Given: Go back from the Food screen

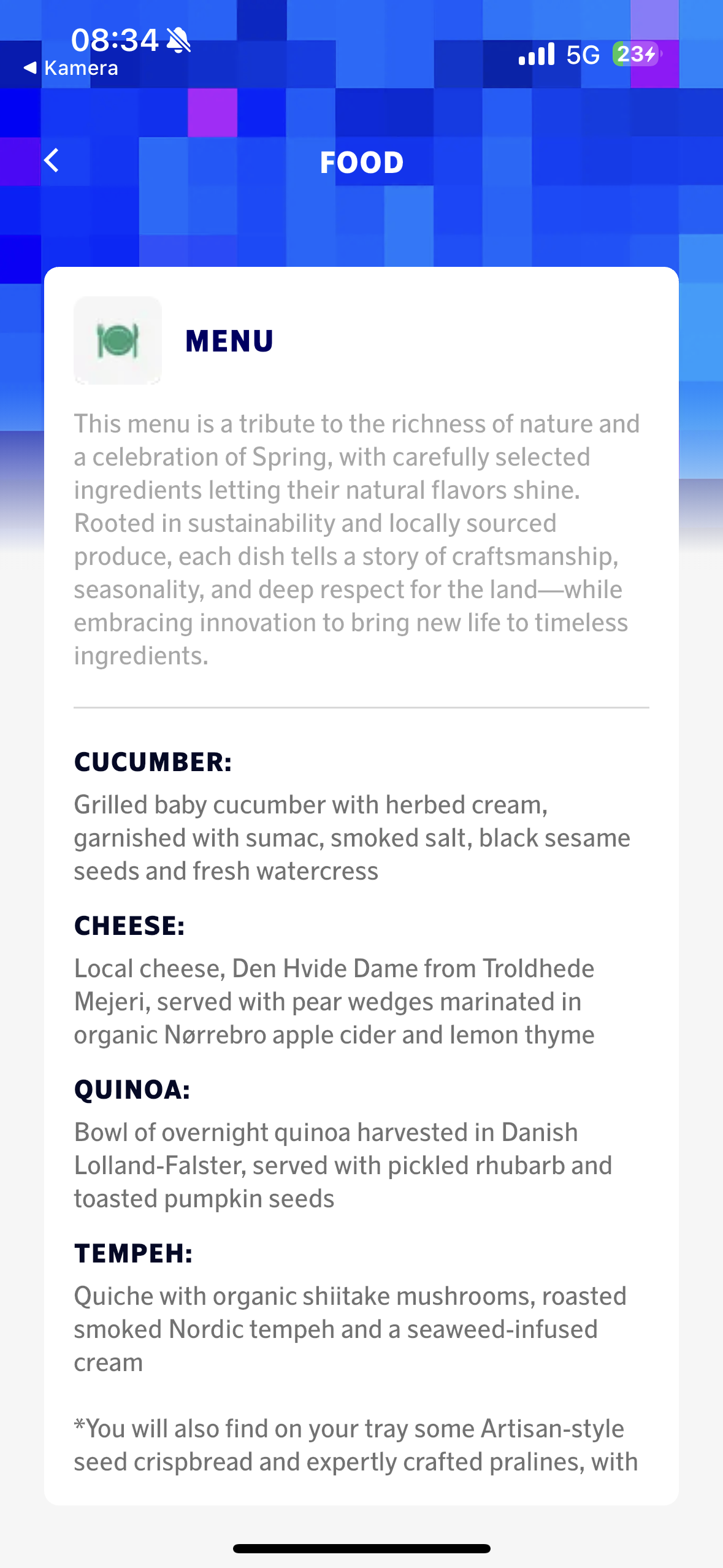Looking at the screenshot, I should [x=52, y=161].
